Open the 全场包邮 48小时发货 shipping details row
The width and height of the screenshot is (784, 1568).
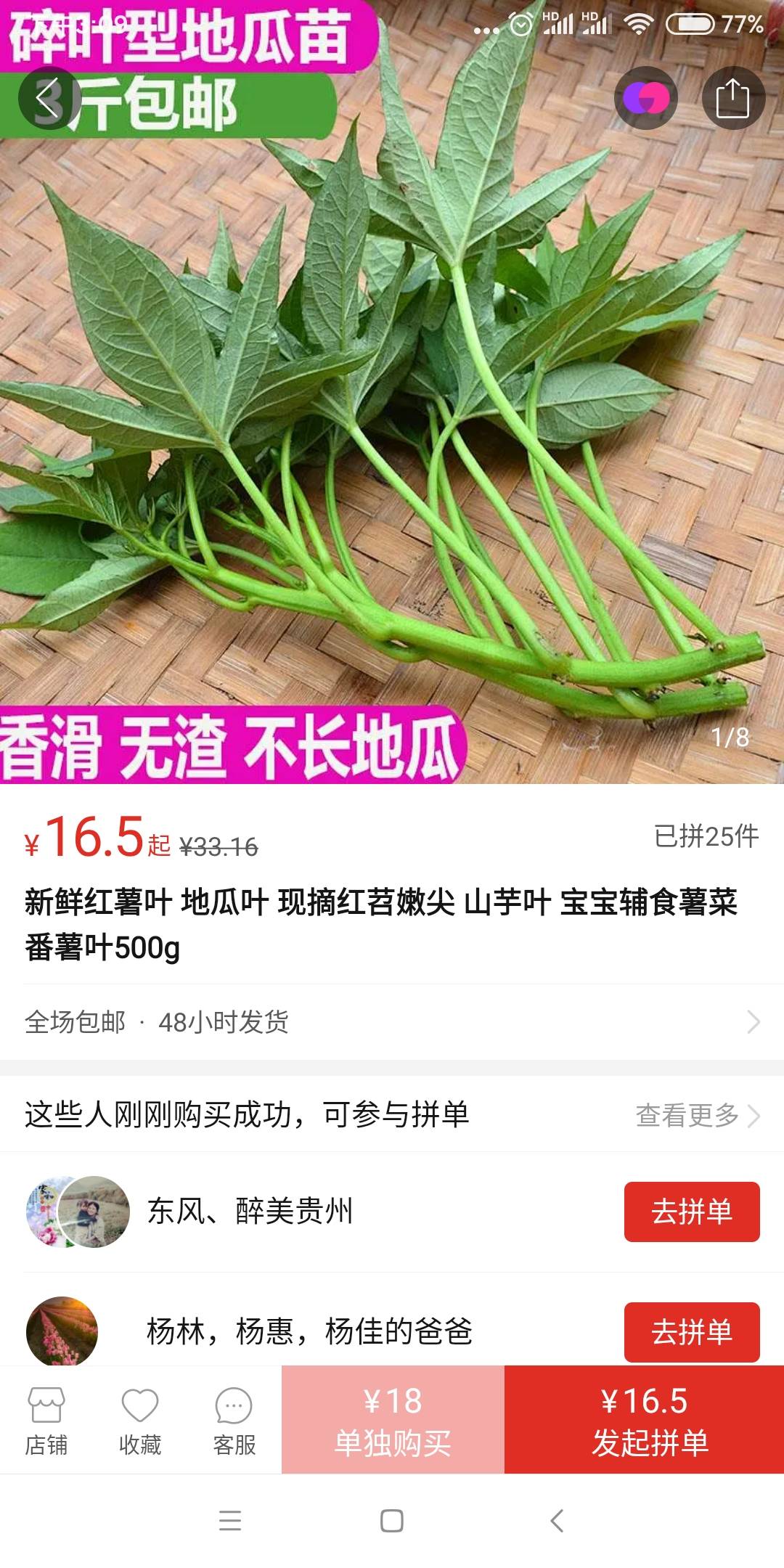click(392, 1022)
